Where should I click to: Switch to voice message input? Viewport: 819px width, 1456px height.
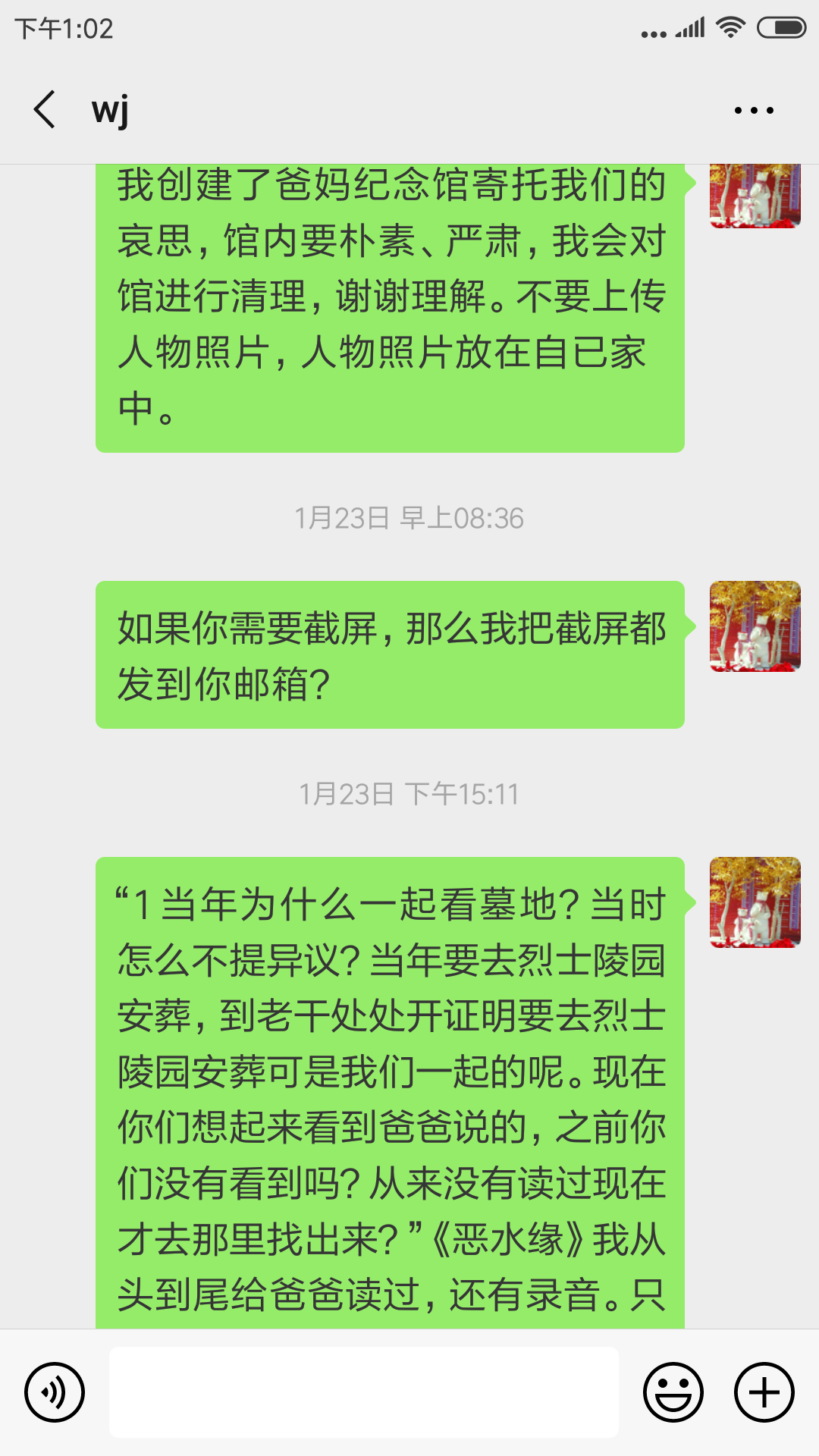pyautogui.click(x=55, y=1392)
